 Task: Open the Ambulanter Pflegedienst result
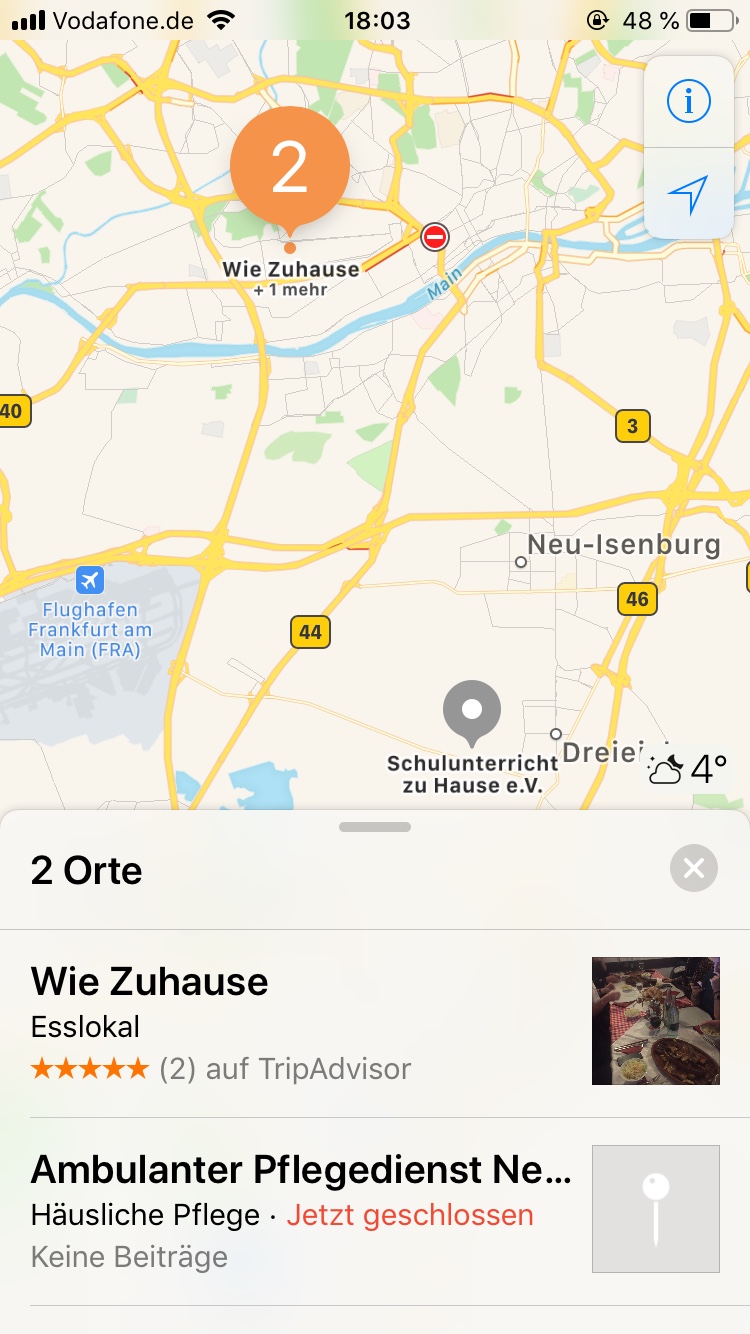300,1210
